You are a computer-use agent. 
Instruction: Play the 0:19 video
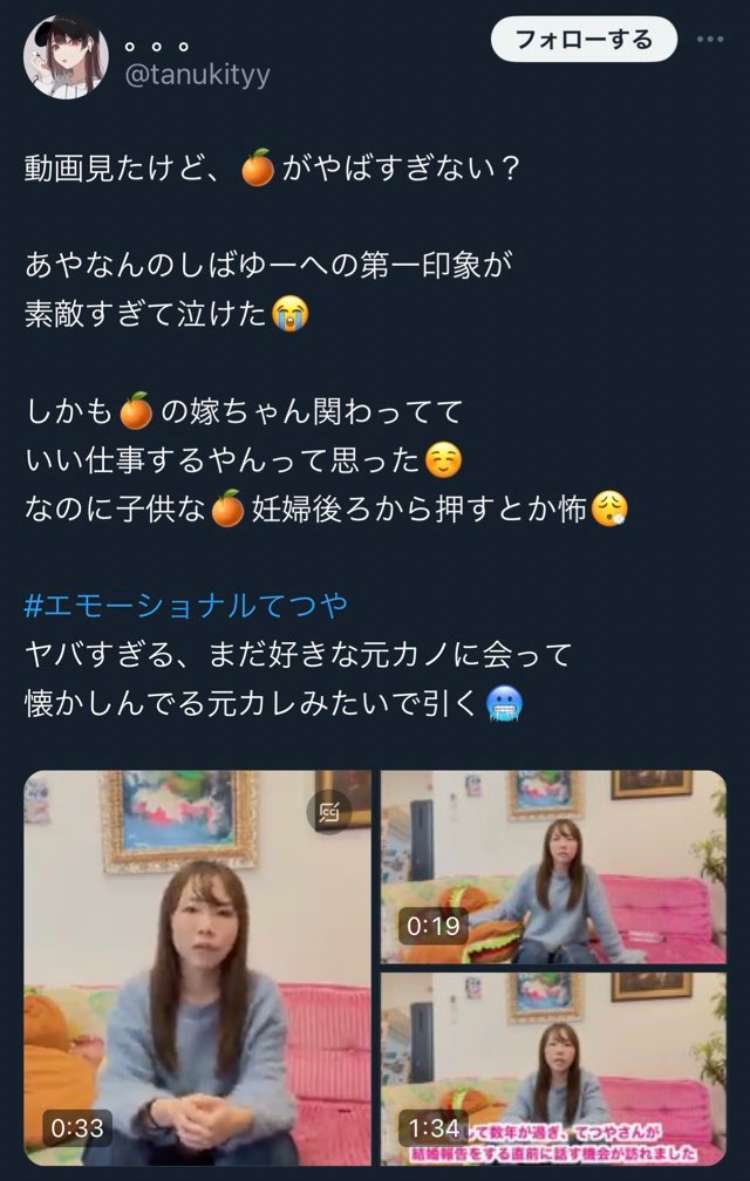point(553,867)
